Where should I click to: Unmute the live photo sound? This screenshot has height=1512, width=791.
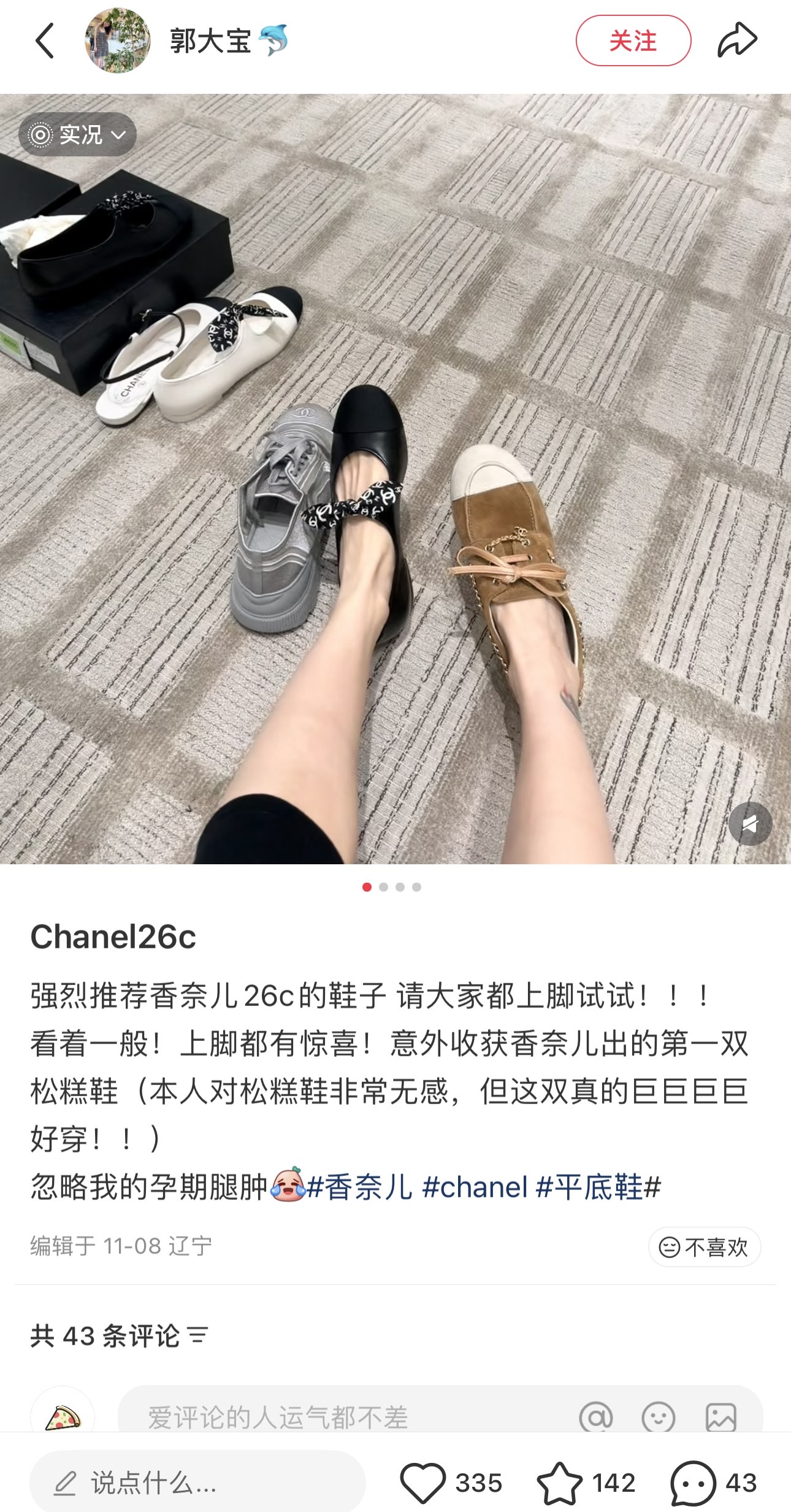(750, 824)
